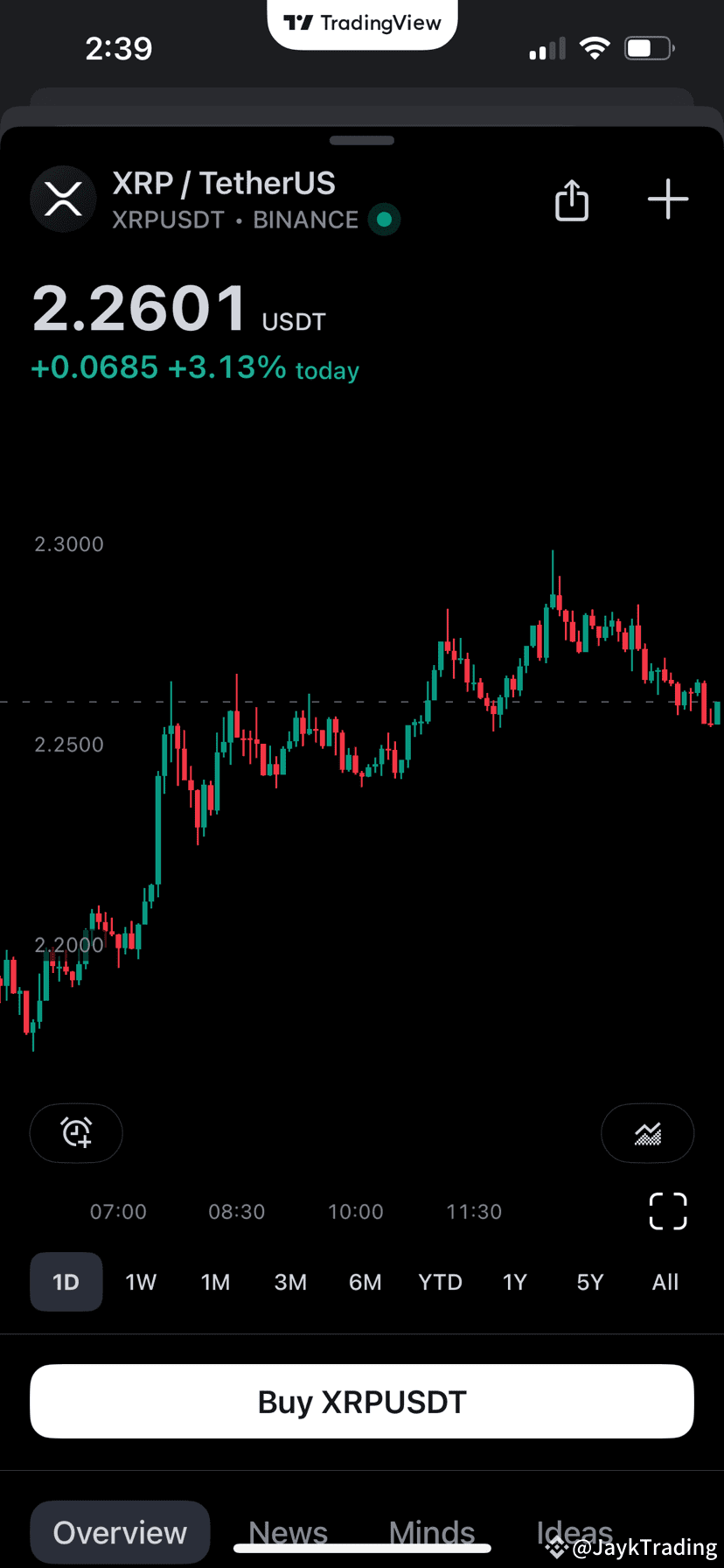Tap the green BINANCE market status dot
This screenshot has width=724, height=1568.
[x=384, y=220]
